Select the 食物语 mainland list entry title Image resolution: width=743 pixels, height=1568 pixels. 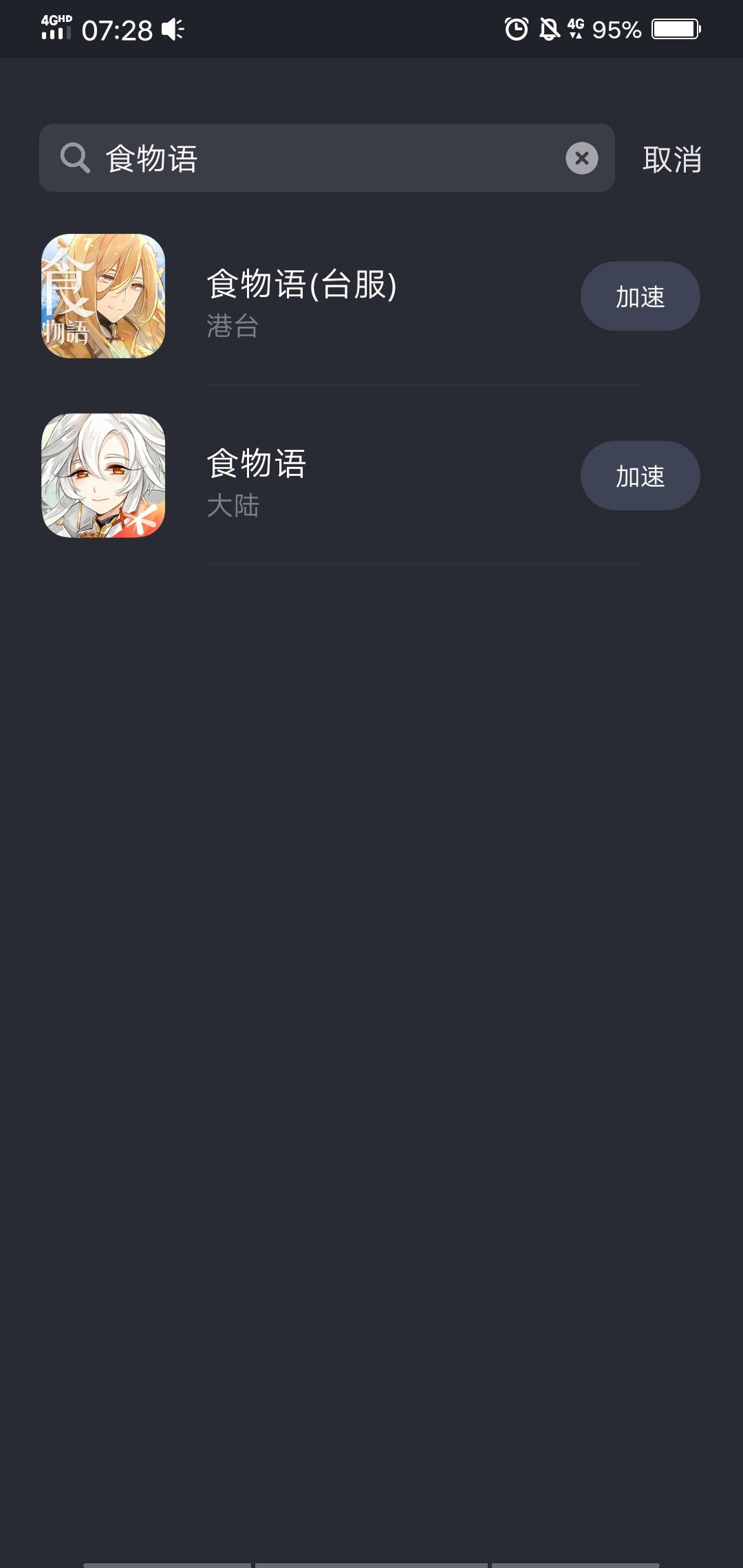(x=257, y=464)
